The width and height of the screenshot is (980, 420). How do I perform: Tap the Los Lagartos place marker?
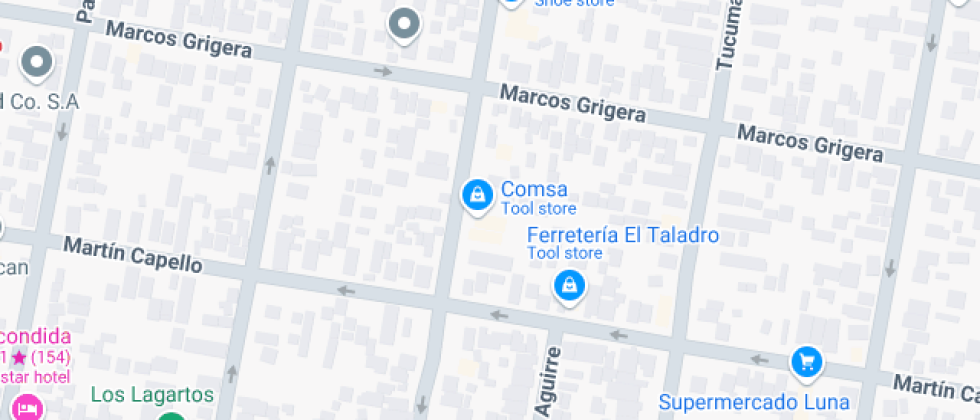(x=172, y=414)
